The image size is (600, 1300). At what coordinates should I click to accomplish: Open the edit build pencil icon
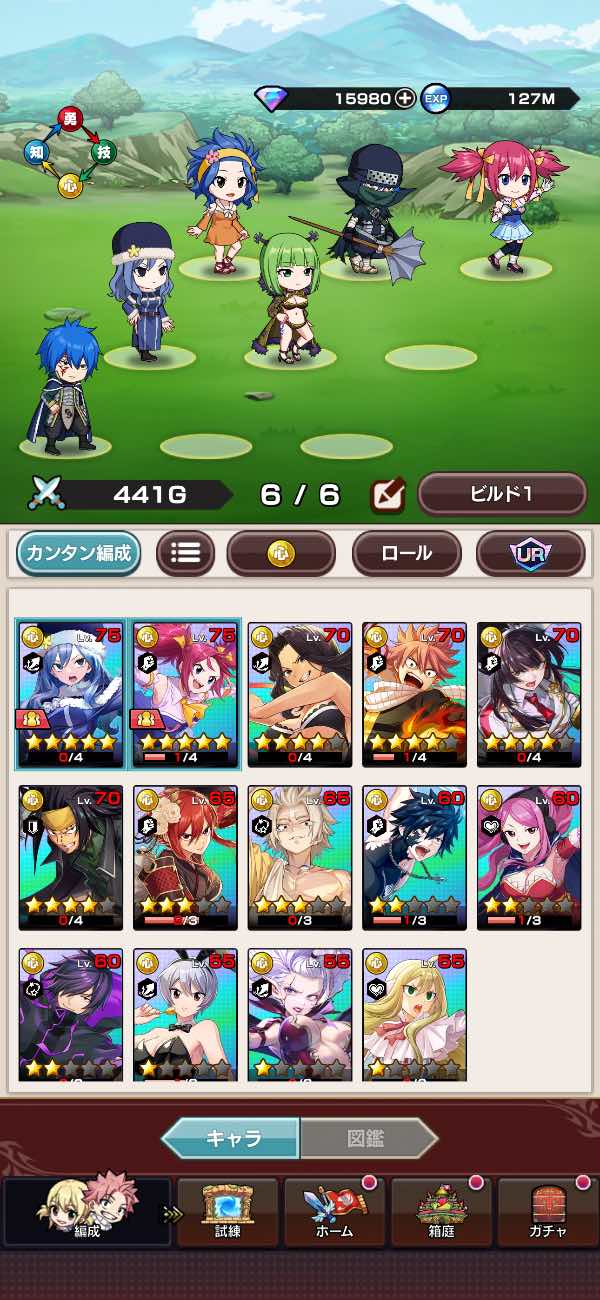[386, 494]
